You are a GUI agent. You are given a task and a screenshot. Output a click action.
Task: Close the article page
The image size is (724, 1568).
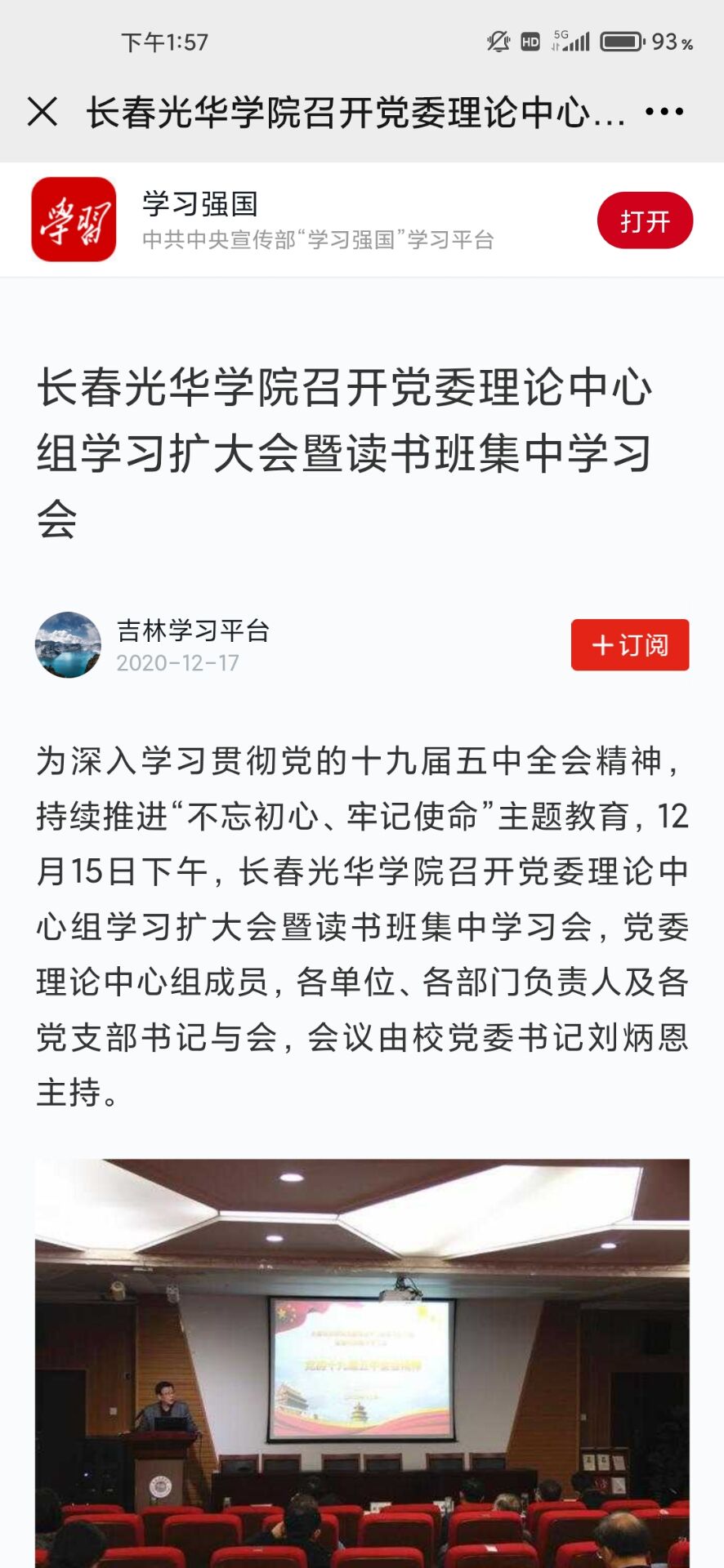pos(42,111)
